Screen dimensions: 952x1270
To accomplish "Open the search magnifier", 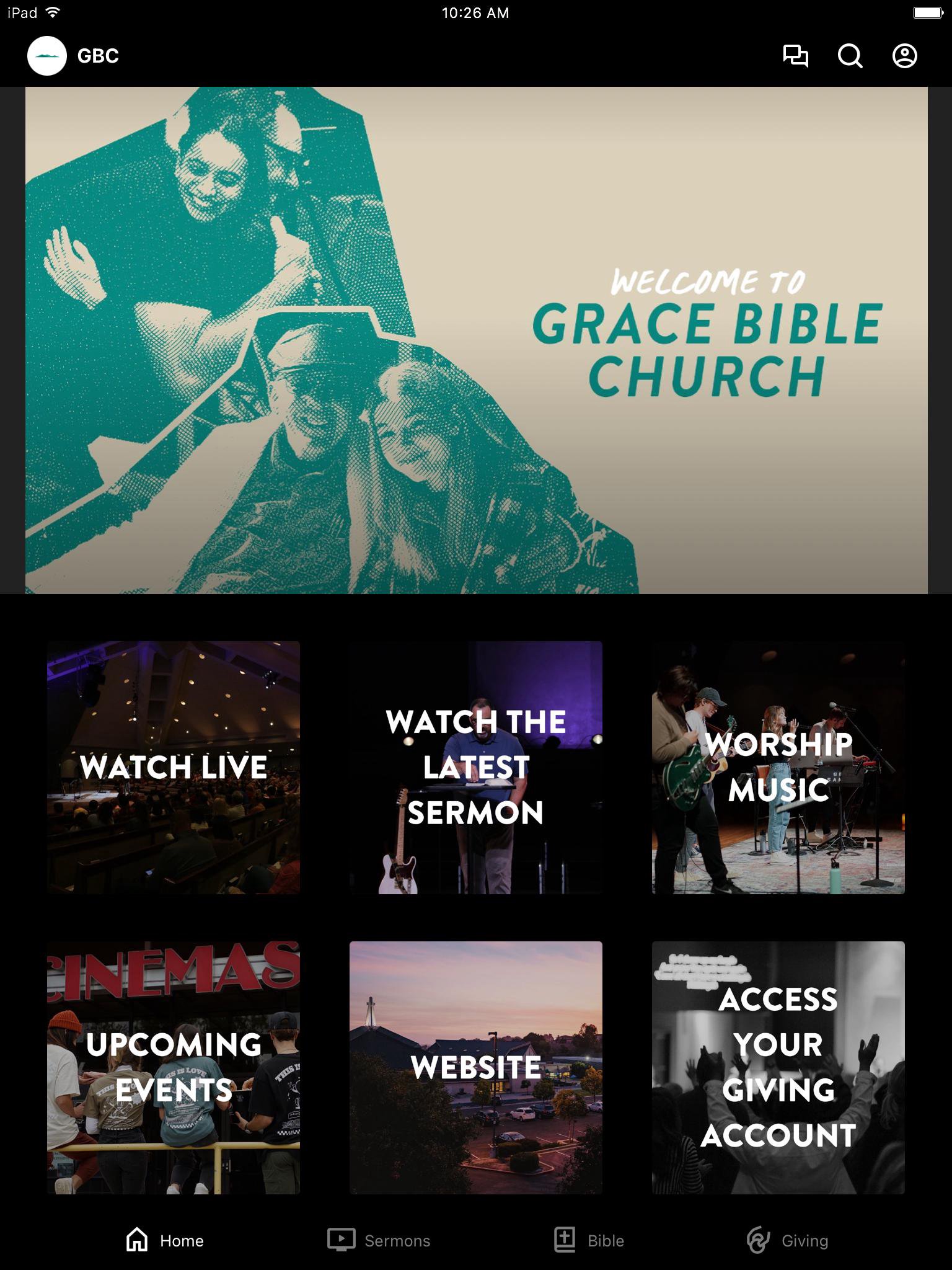I will (850, 56).
